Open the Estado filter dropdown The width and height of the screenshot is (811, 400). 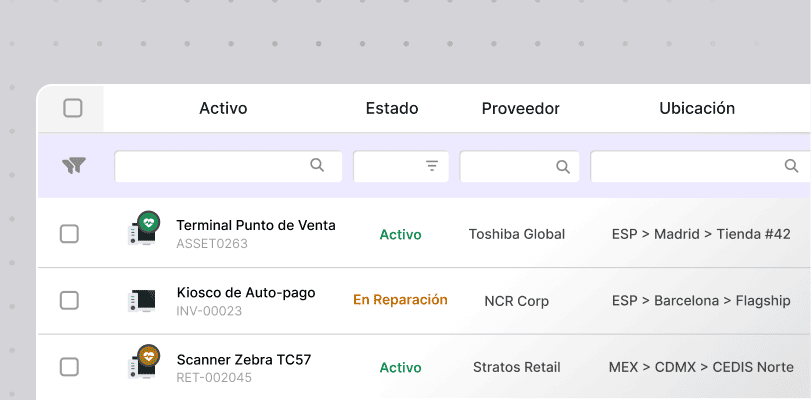[401, 166]
